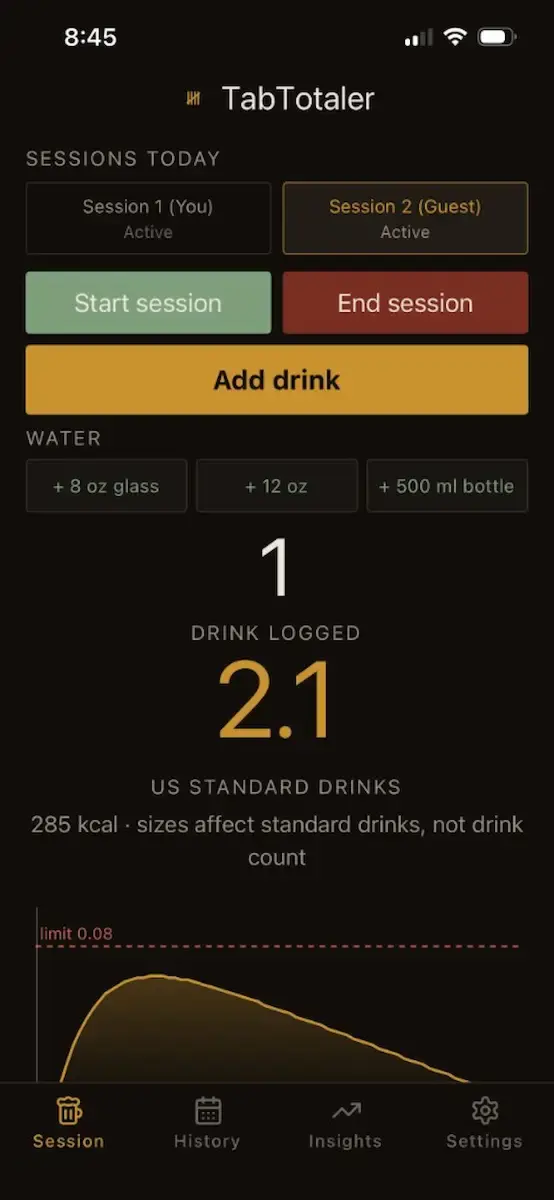Open the Insights tab
This screenshot has height=1200, width=554.
pyautogui.click(x=345, y=1123)
